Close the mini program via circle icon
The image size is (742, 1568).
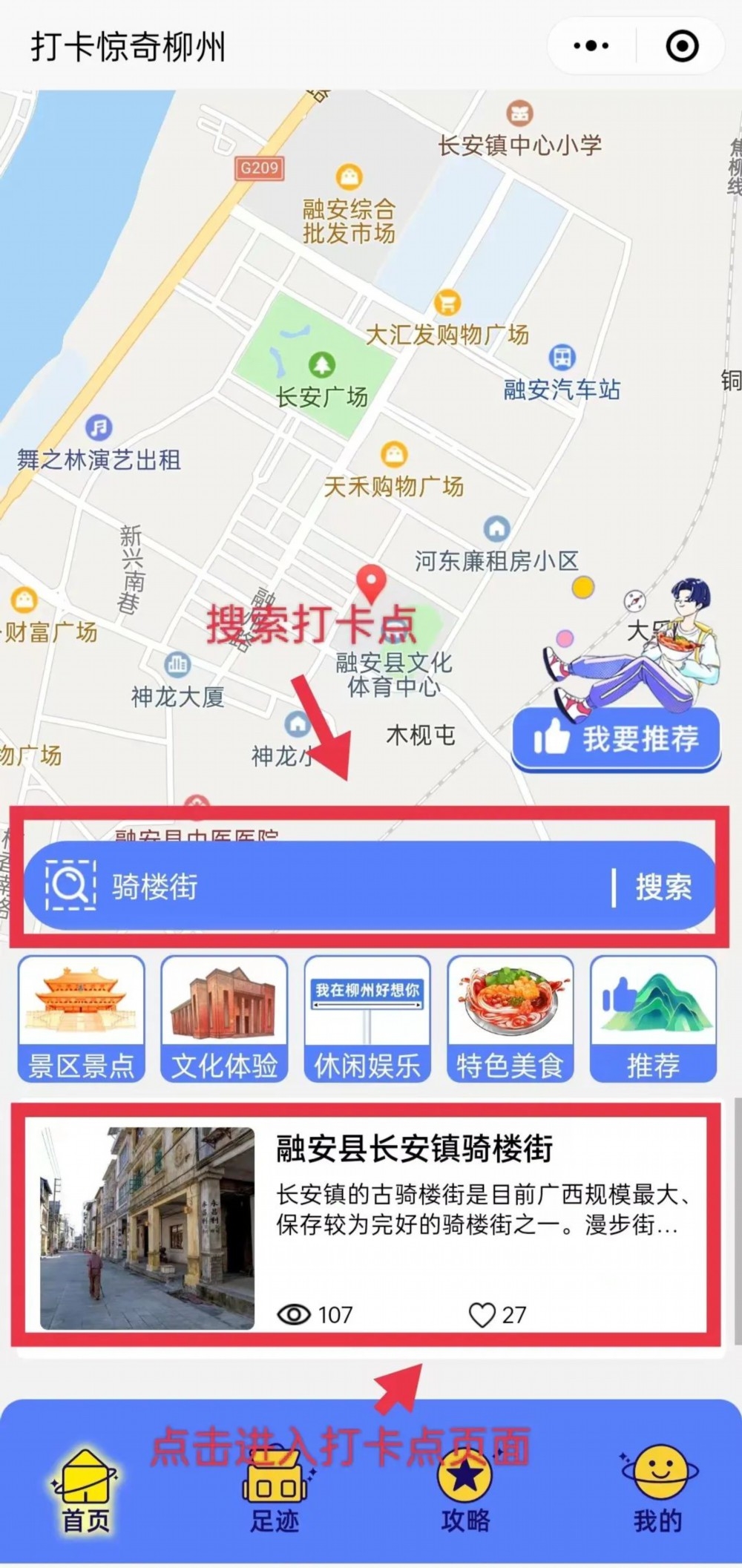pos(682,46)
